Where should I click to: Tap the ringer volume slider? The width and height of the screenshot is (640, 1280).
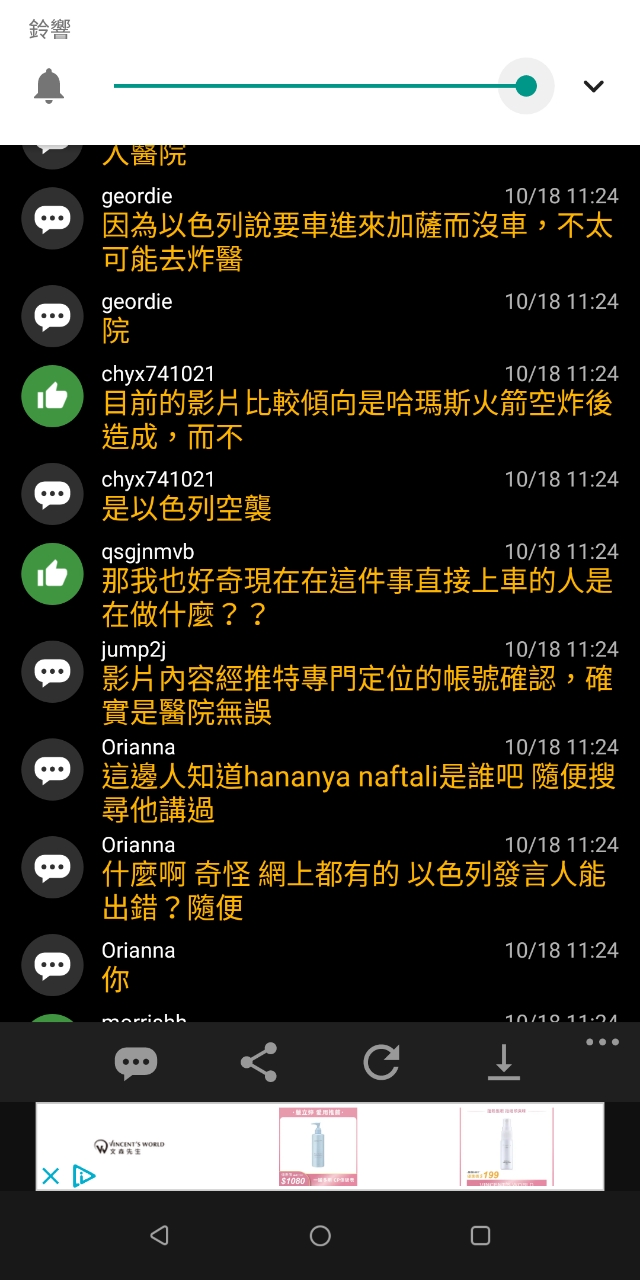click(x=320, y=86)
